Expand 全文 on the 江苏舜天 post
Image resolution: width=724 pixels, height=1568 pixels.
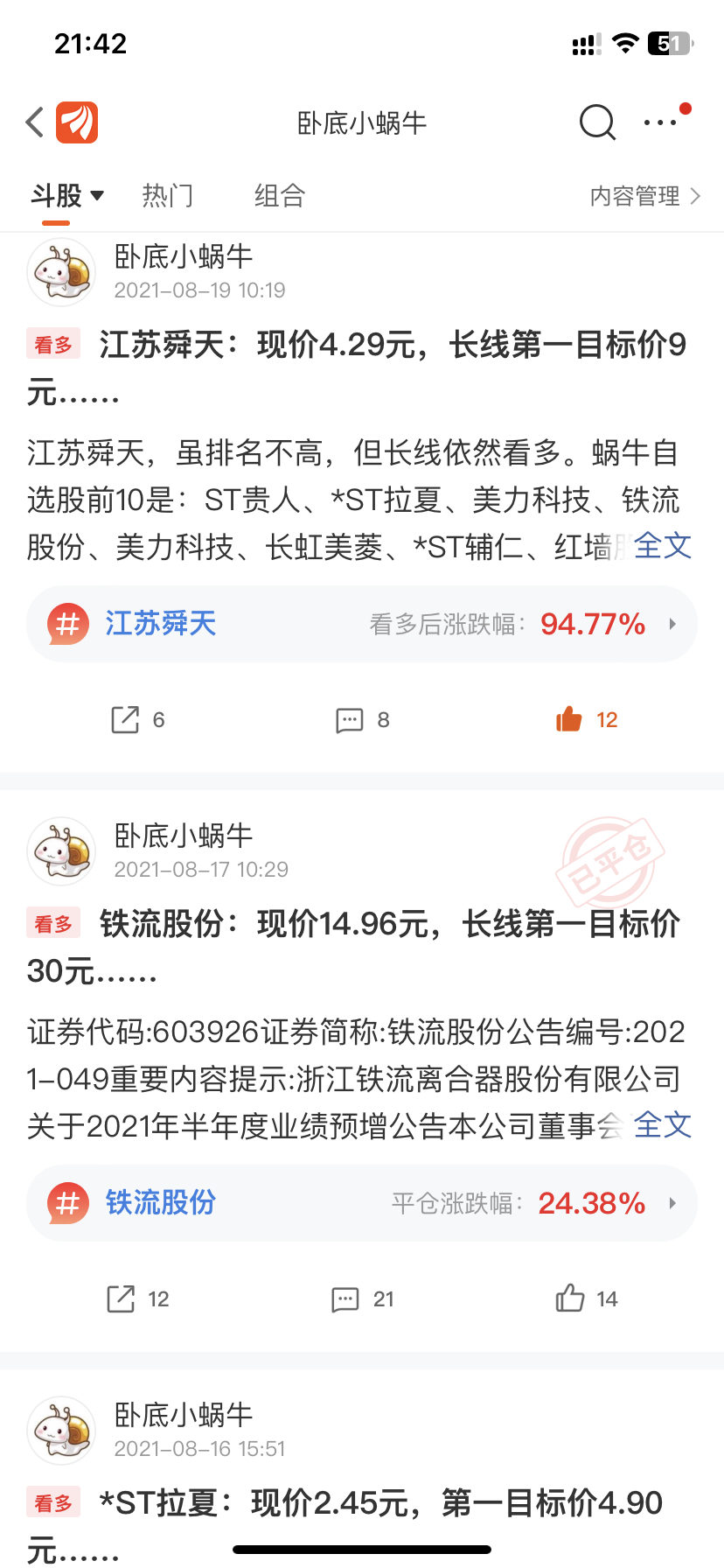662,546
